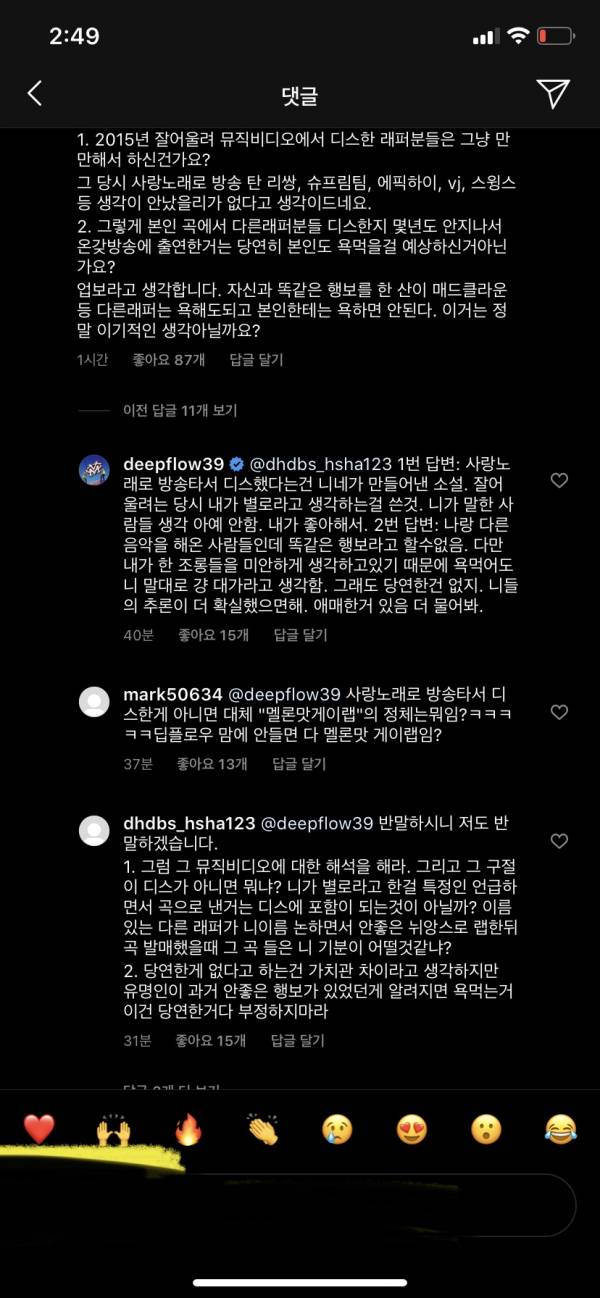Open deepflow39's profile picture
The image size is (600, 1298).
coord(94,470)
